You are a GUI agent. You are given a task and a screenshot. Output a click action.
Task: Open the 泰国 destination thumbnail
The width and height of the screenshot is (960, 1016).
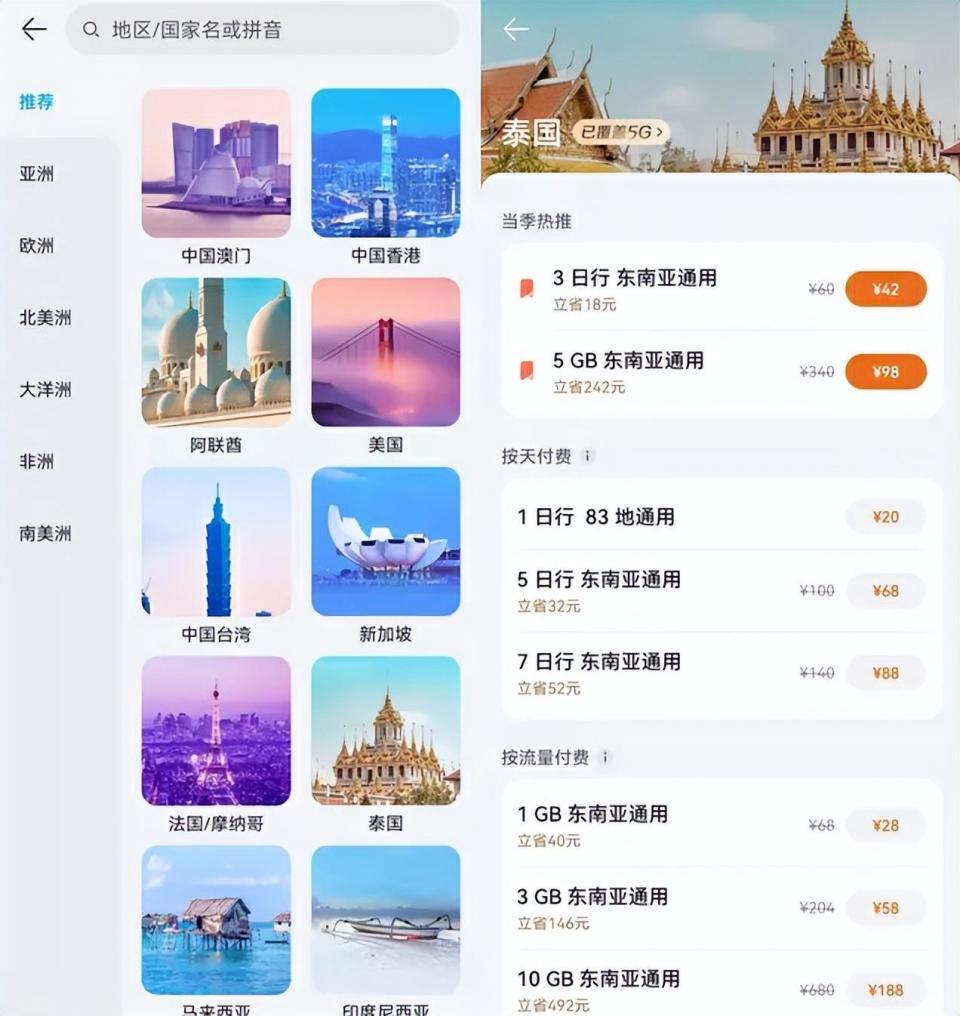pos(385,731)
